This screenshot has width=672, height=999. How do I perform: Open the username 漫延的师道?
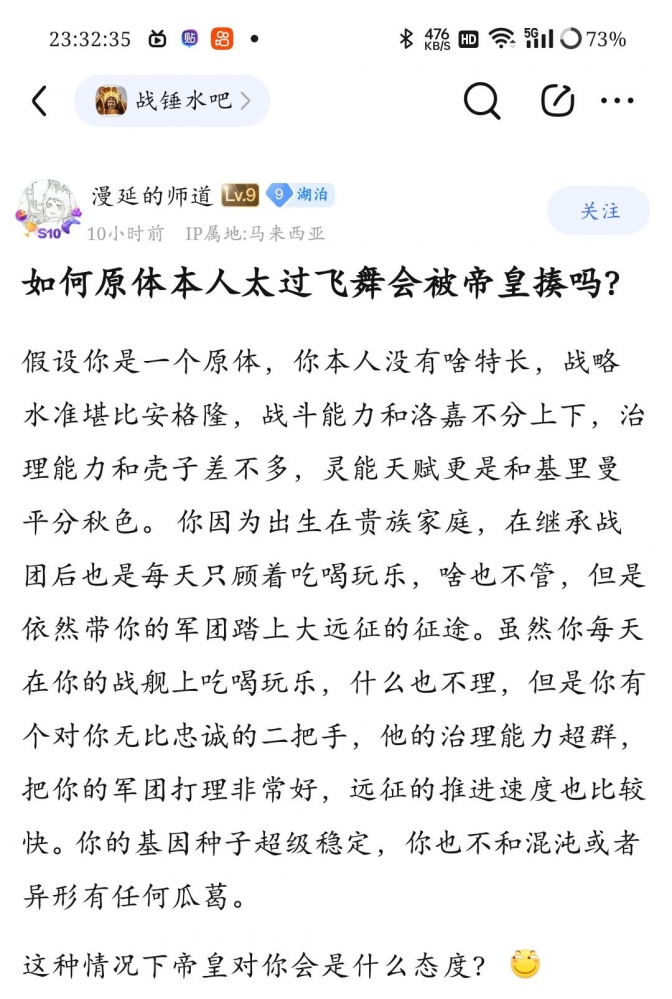tap(151, 196)
